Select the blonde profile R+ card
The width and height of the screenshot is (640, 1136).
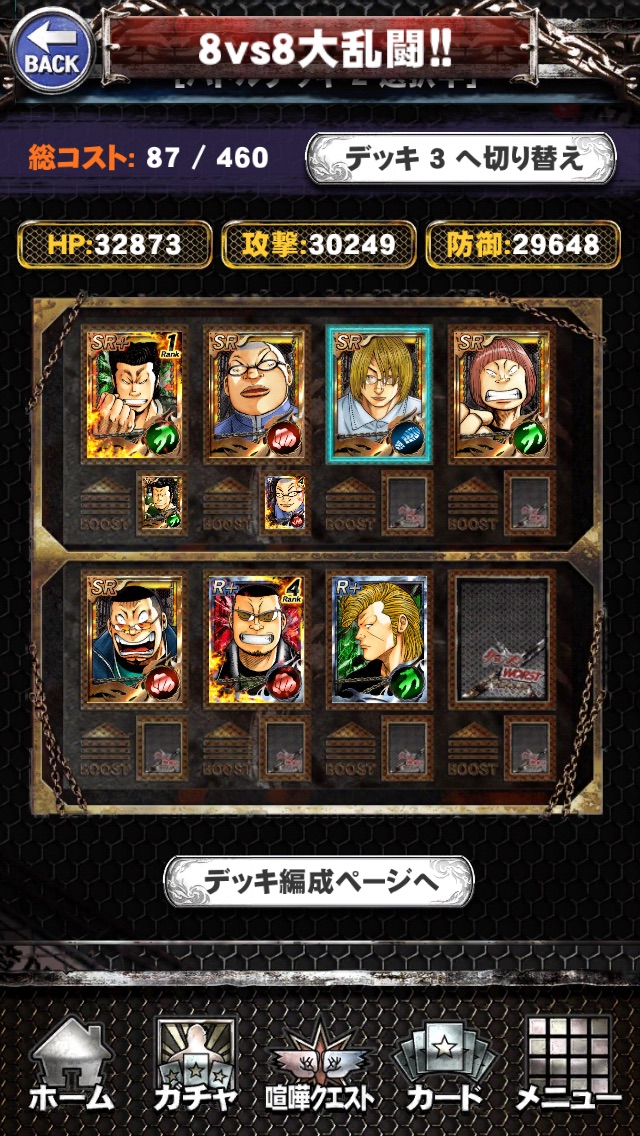[379, 638]
